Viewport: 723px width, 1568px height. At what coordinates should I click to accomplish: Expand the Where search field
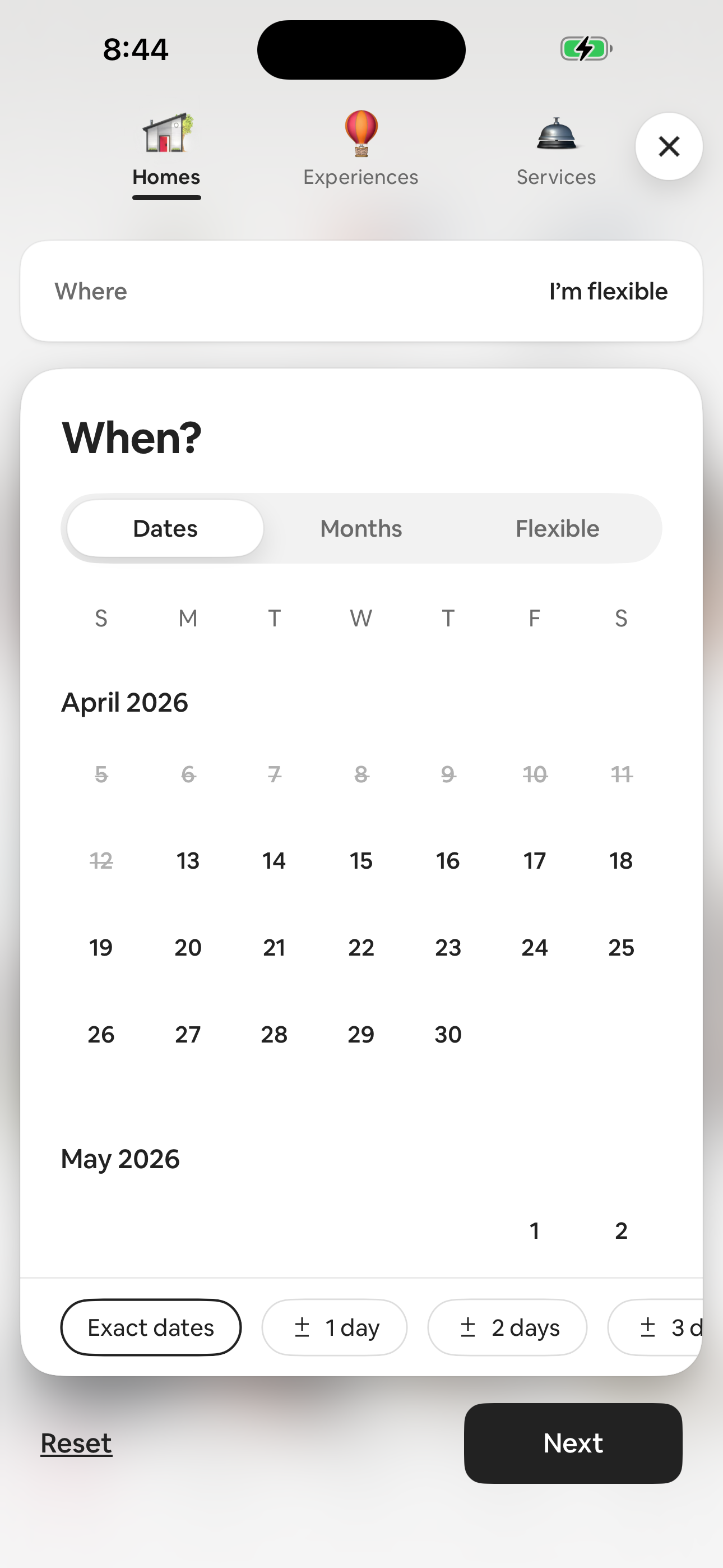tap(91, 291)
